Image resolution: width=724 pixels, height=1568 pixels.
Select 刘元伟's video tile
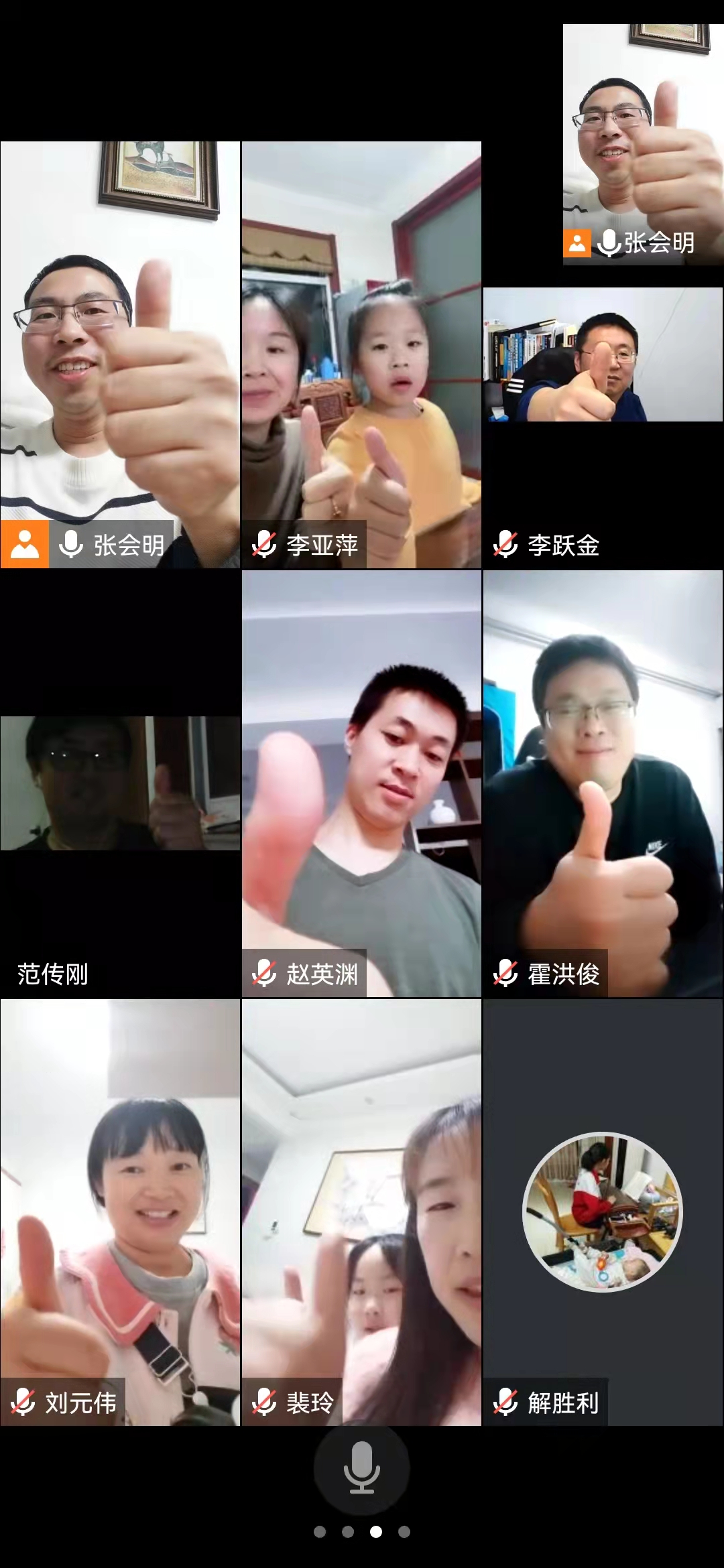(120, 1213)
